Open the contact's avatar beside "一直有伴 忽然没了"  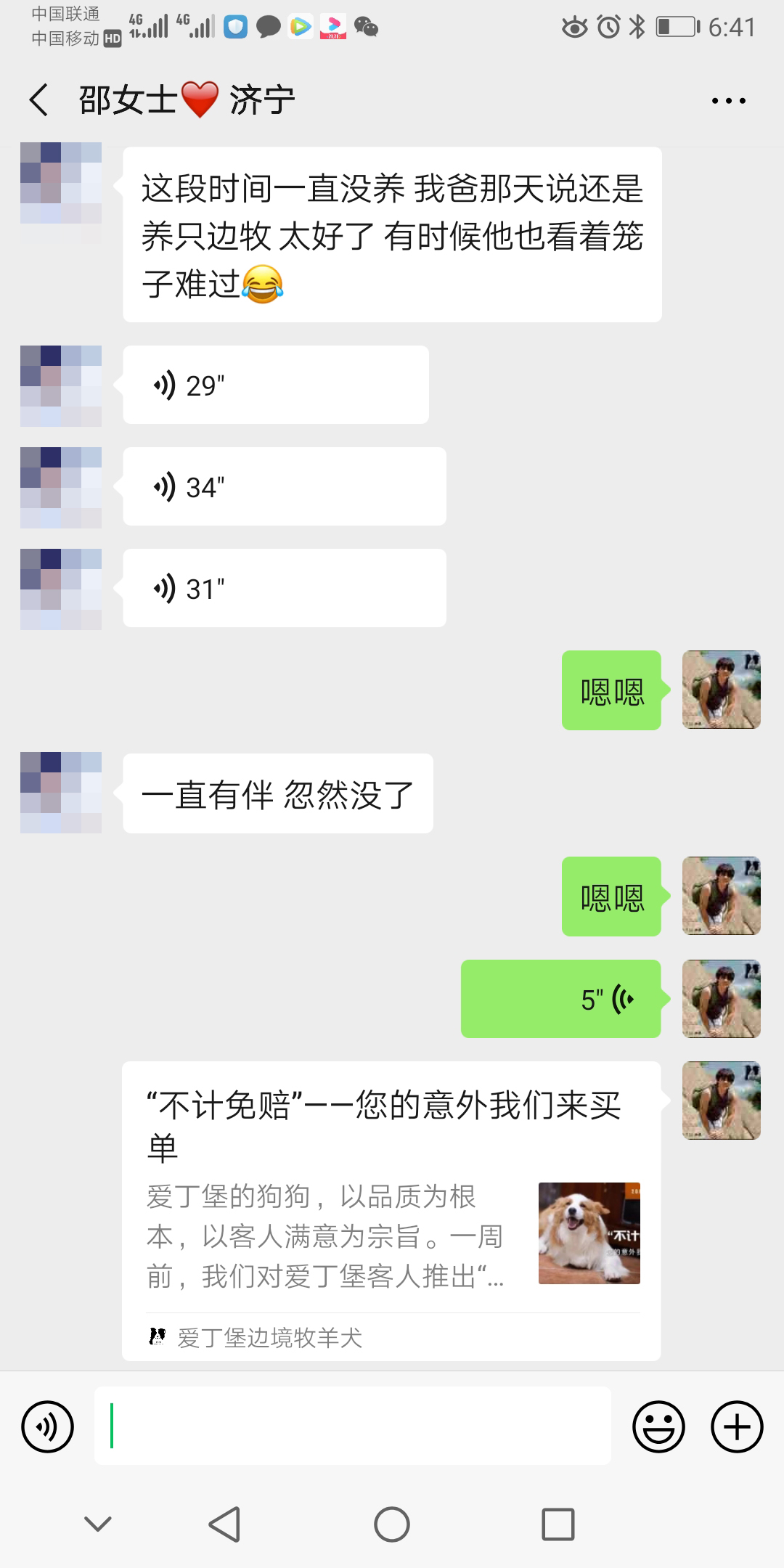click(x=61, y=793)
